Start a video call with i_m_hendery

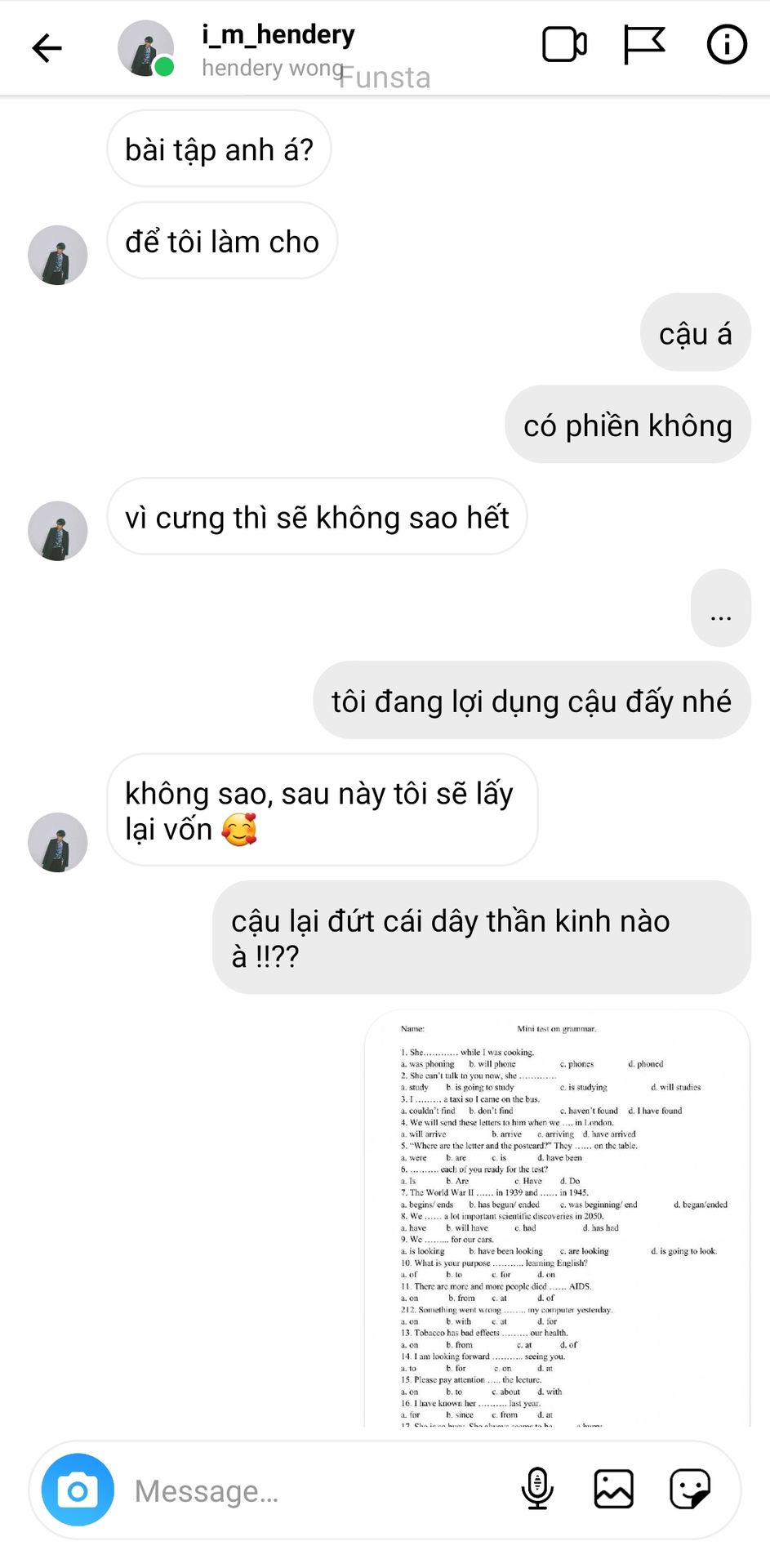(564, 45)
